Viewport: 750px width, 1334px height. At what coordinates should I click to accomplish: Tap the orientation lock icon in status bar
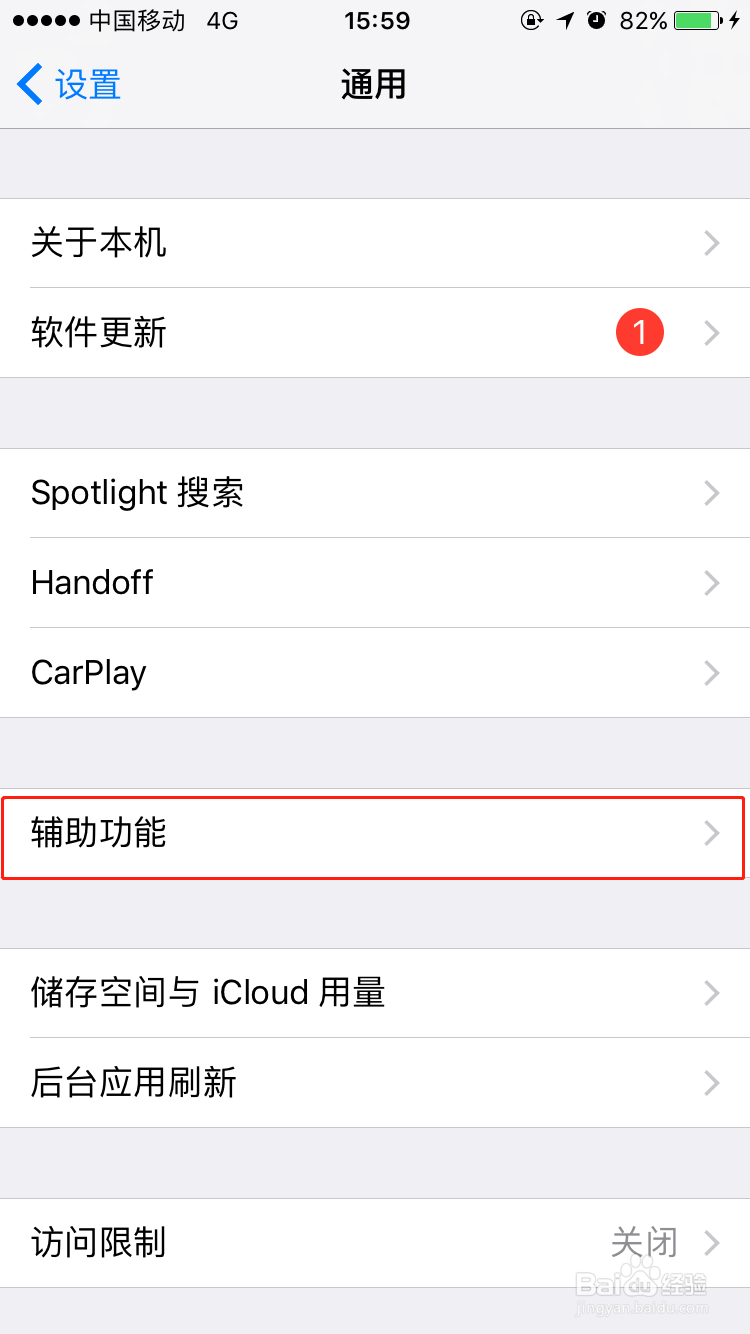pyautogui.click(x=531, y=20)
